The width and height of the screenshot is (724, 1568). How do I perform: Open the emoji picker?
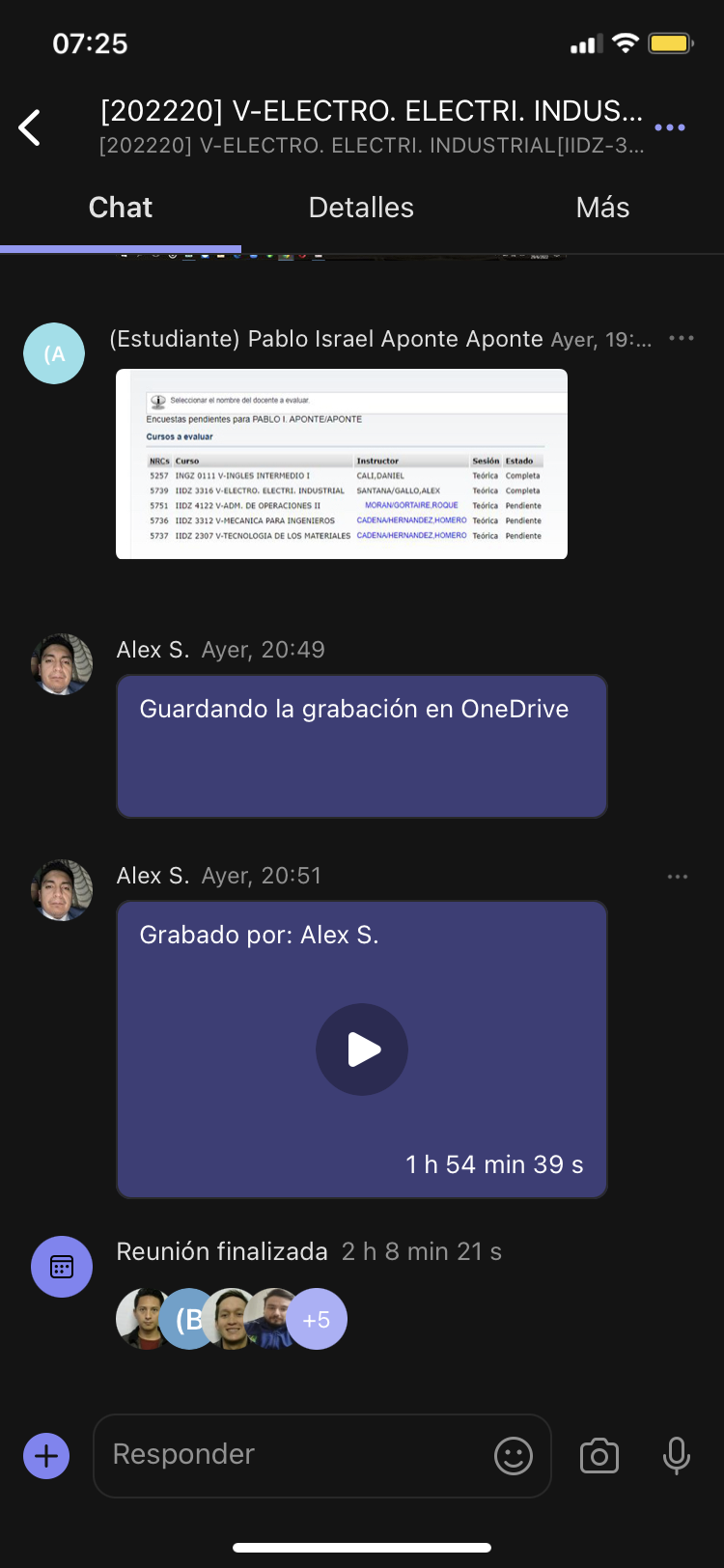(x=514, y=1456)
